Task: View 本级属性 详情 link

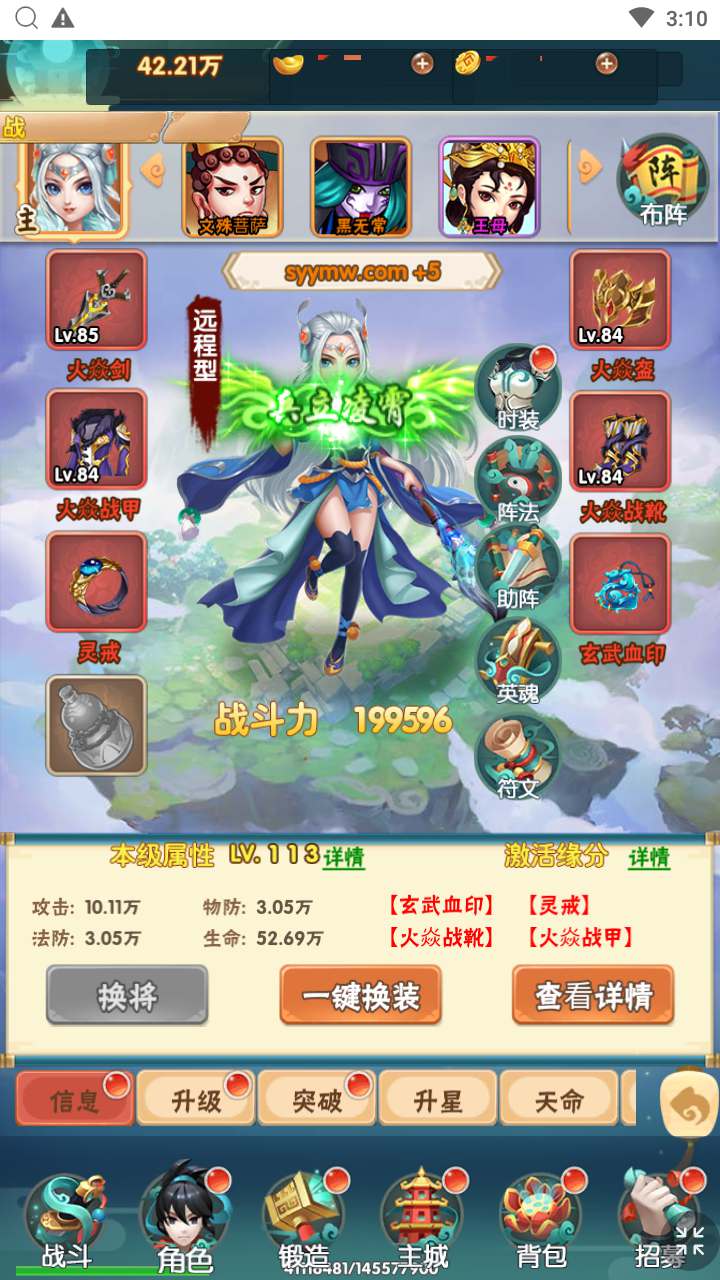Action: (343, 858)
